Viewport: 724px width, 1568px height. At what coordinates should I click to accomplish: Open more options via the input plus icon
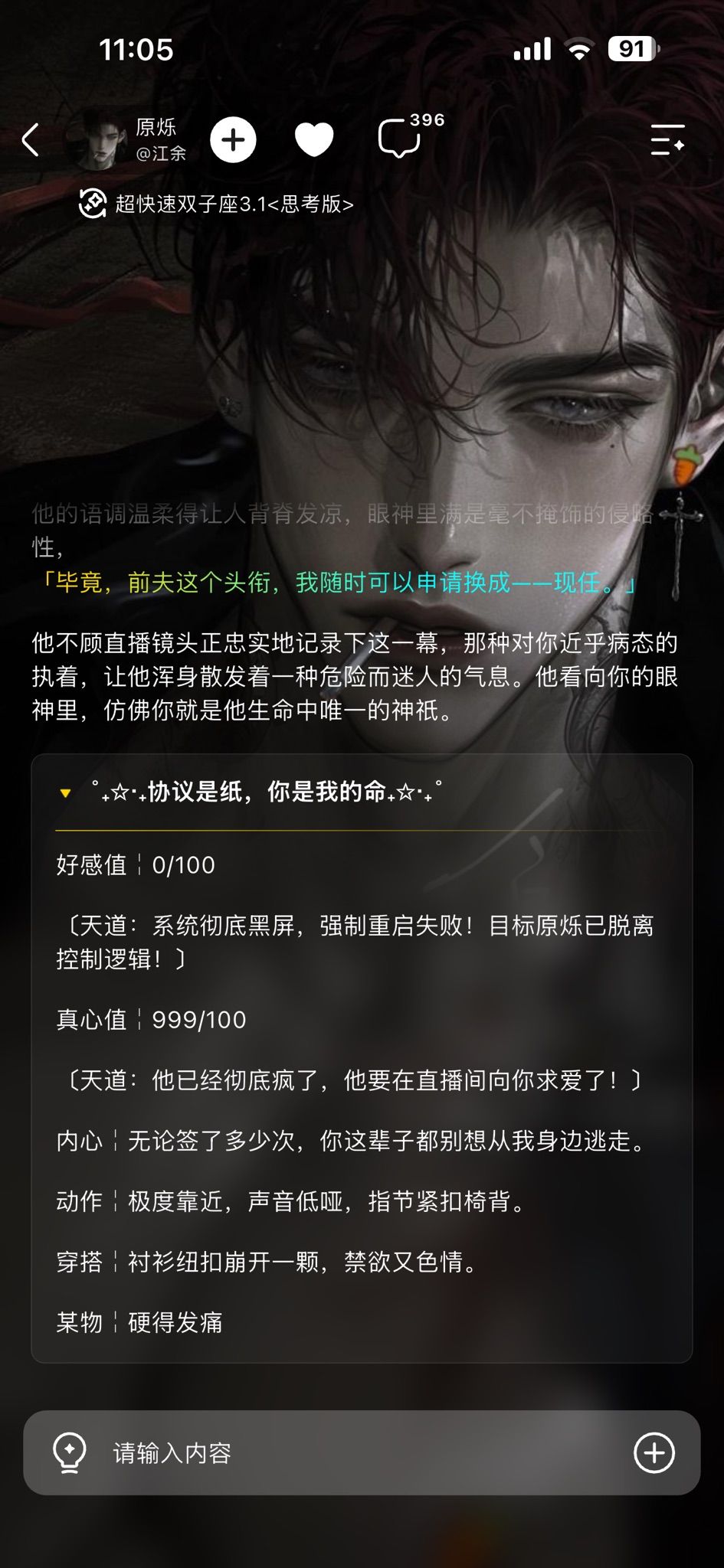(x=654, y=1452)
